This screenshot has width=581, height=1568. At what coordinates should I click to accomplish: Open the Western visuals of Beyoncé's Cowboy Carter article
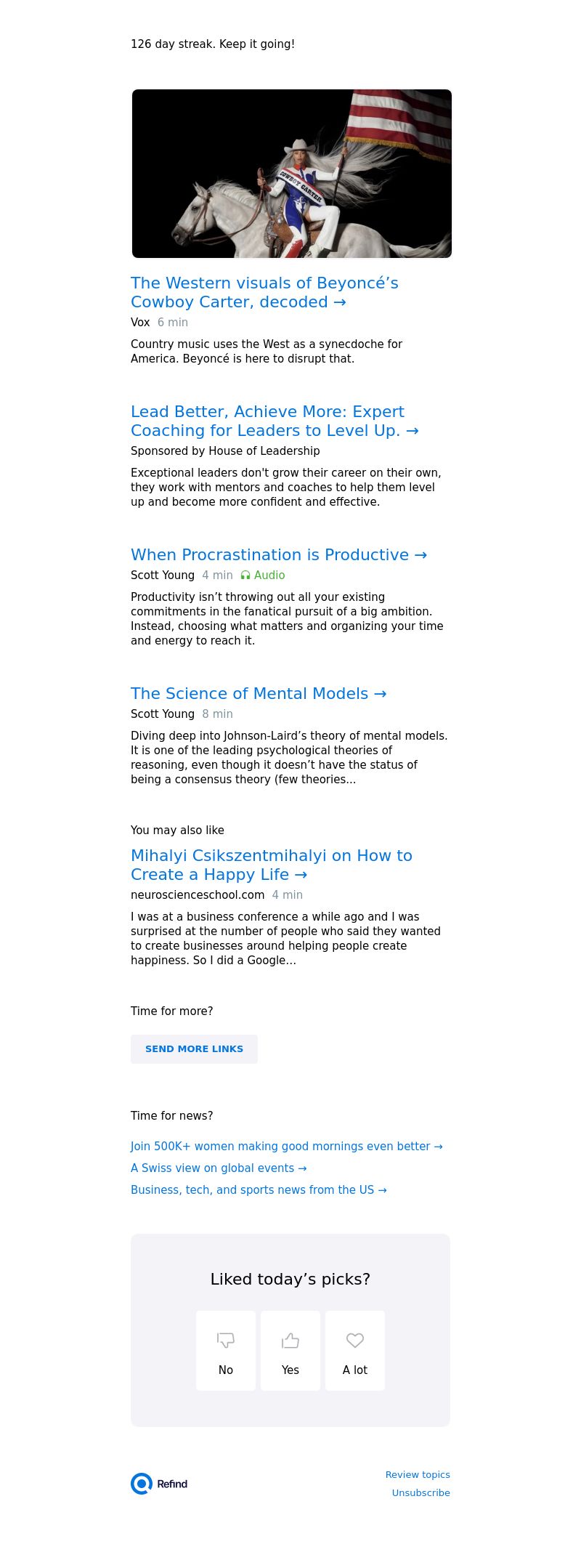pos(264,292)
